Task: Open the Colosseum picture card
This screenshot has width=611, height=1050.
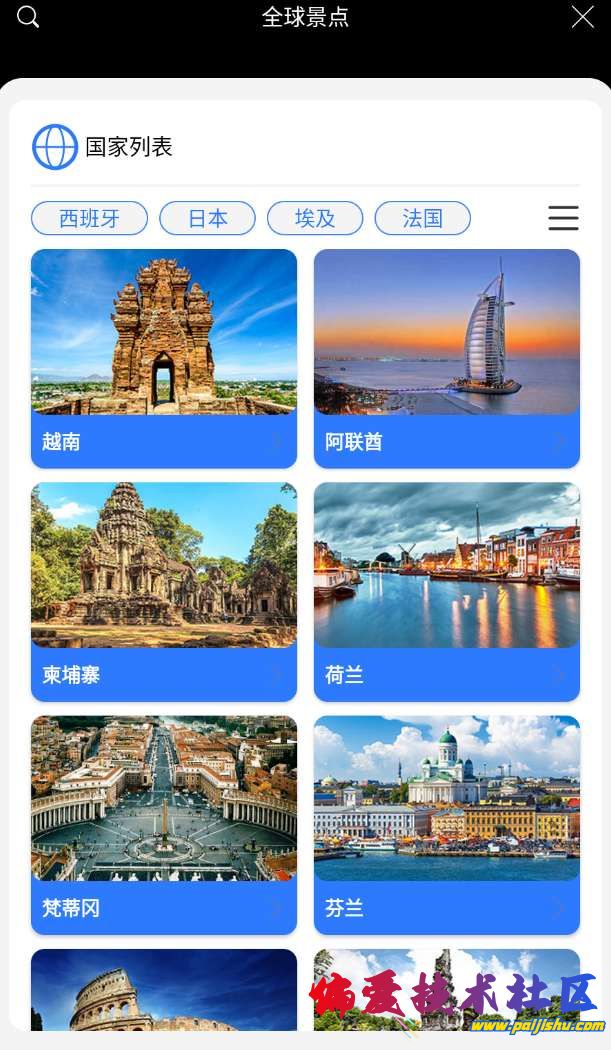Action: (x=164, y=990)
